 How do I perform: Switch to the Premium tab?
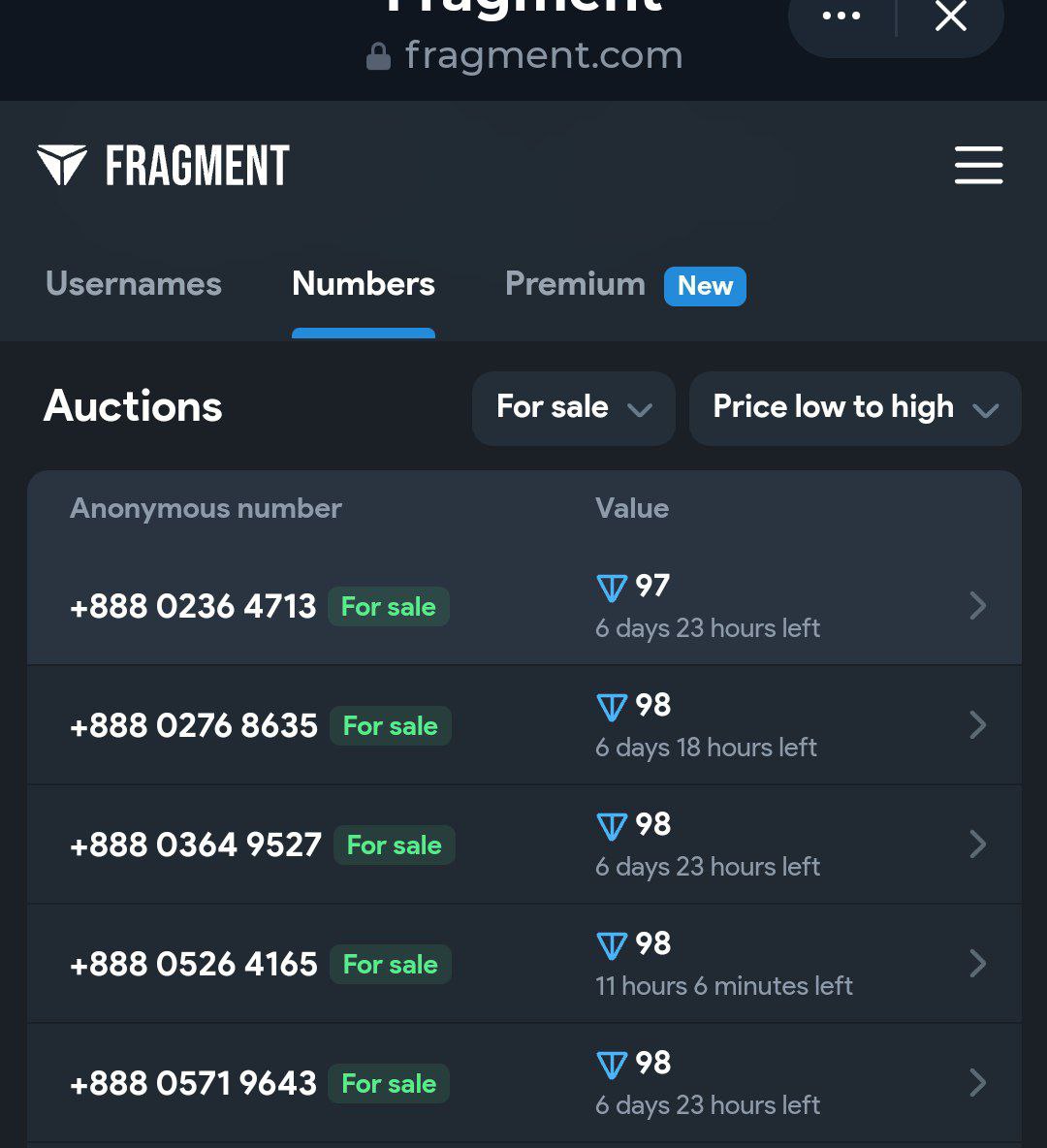click(575, 284)
